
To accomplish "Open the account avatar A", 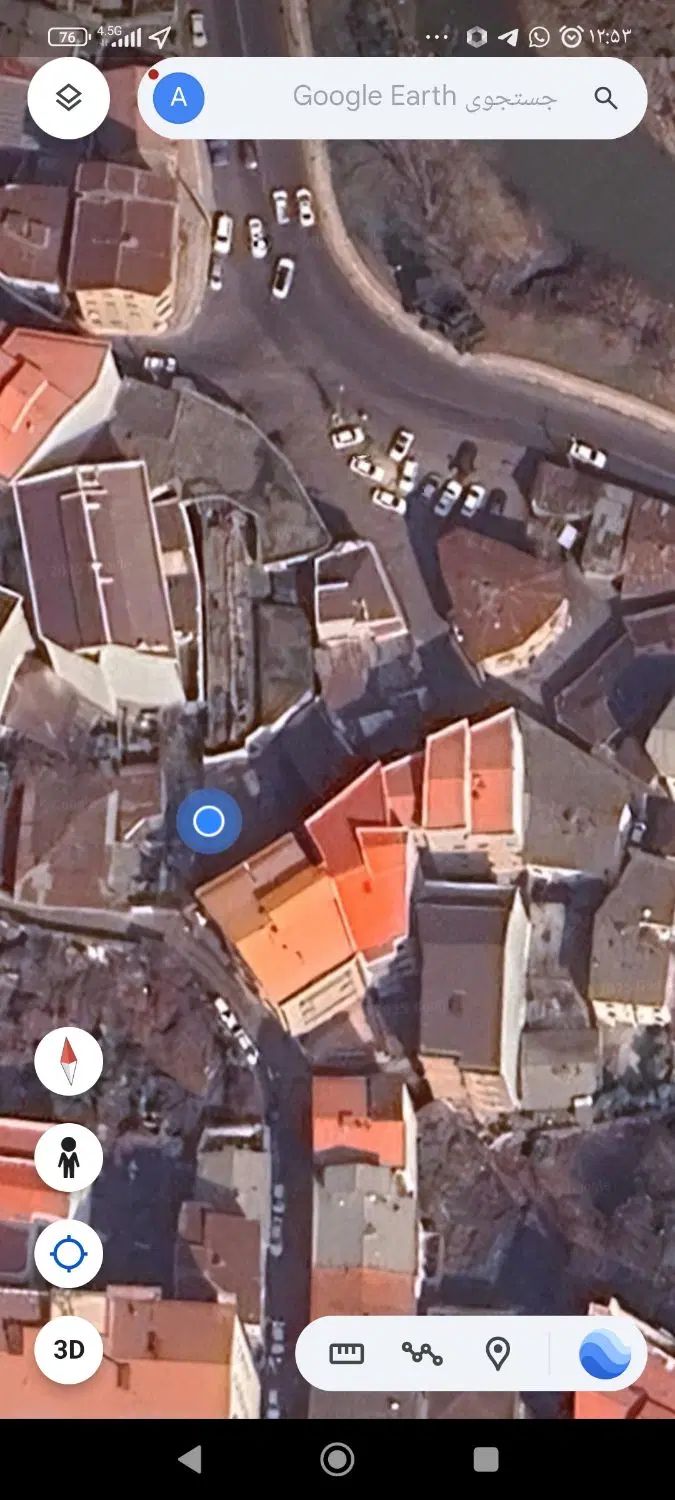I will click(179, 98).
